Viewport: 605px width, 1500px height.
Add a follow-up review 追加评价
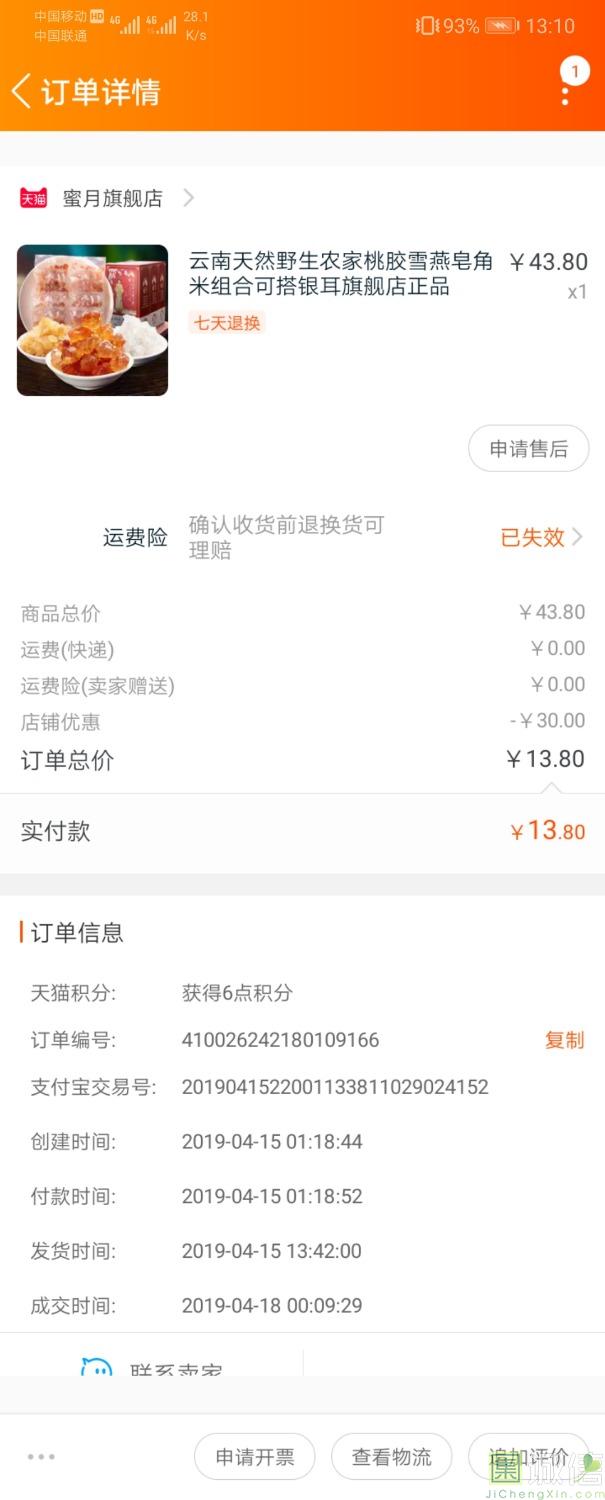pos(527,1457)
